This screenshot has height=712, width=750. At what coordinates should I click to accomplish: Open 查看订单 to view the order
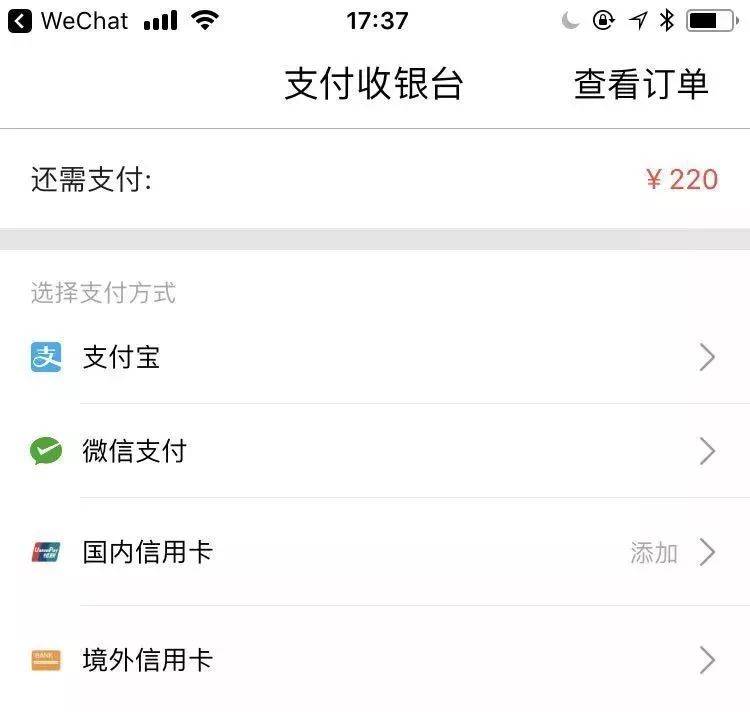(641, 84)
